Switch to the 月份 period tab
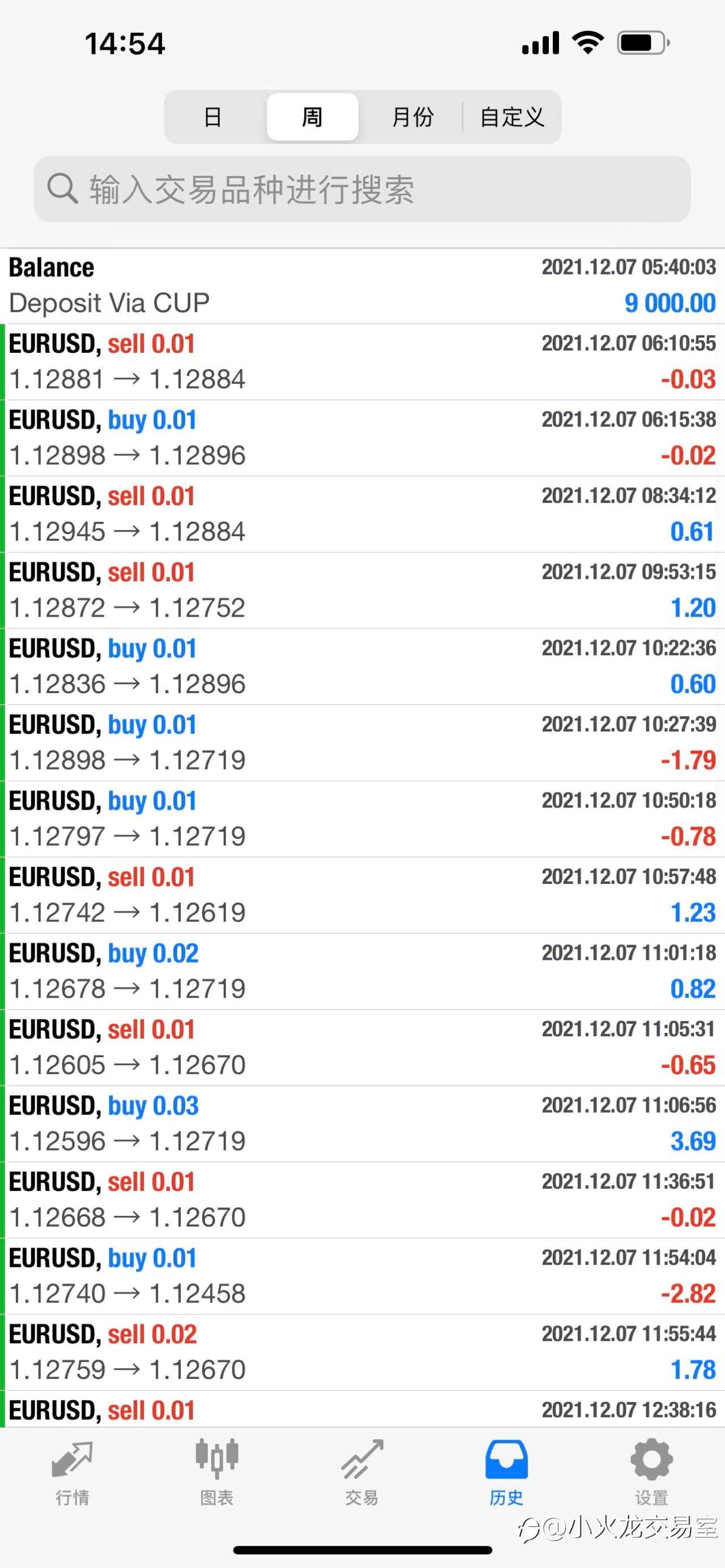This screenshot has width=725, height=1568. click(x=413, y=117)
